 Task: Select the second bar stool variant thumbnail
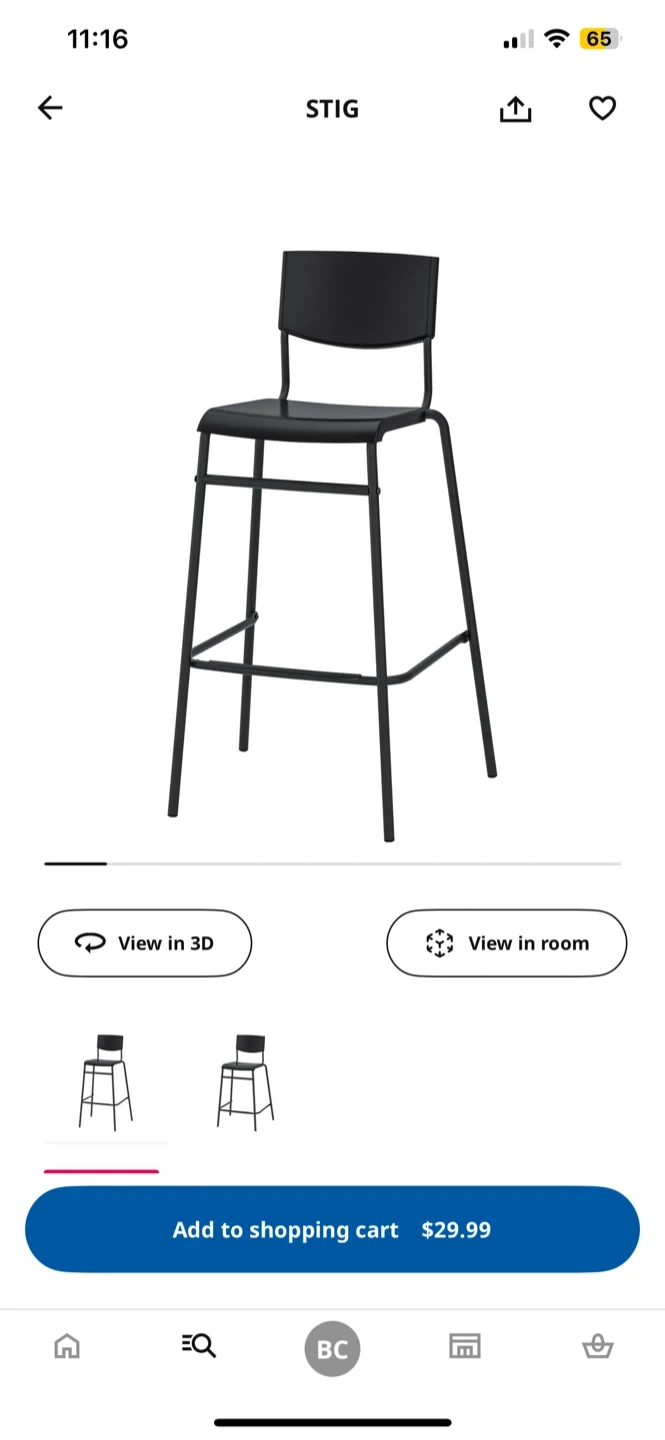pyautogui.click(x=245, y=1082)
